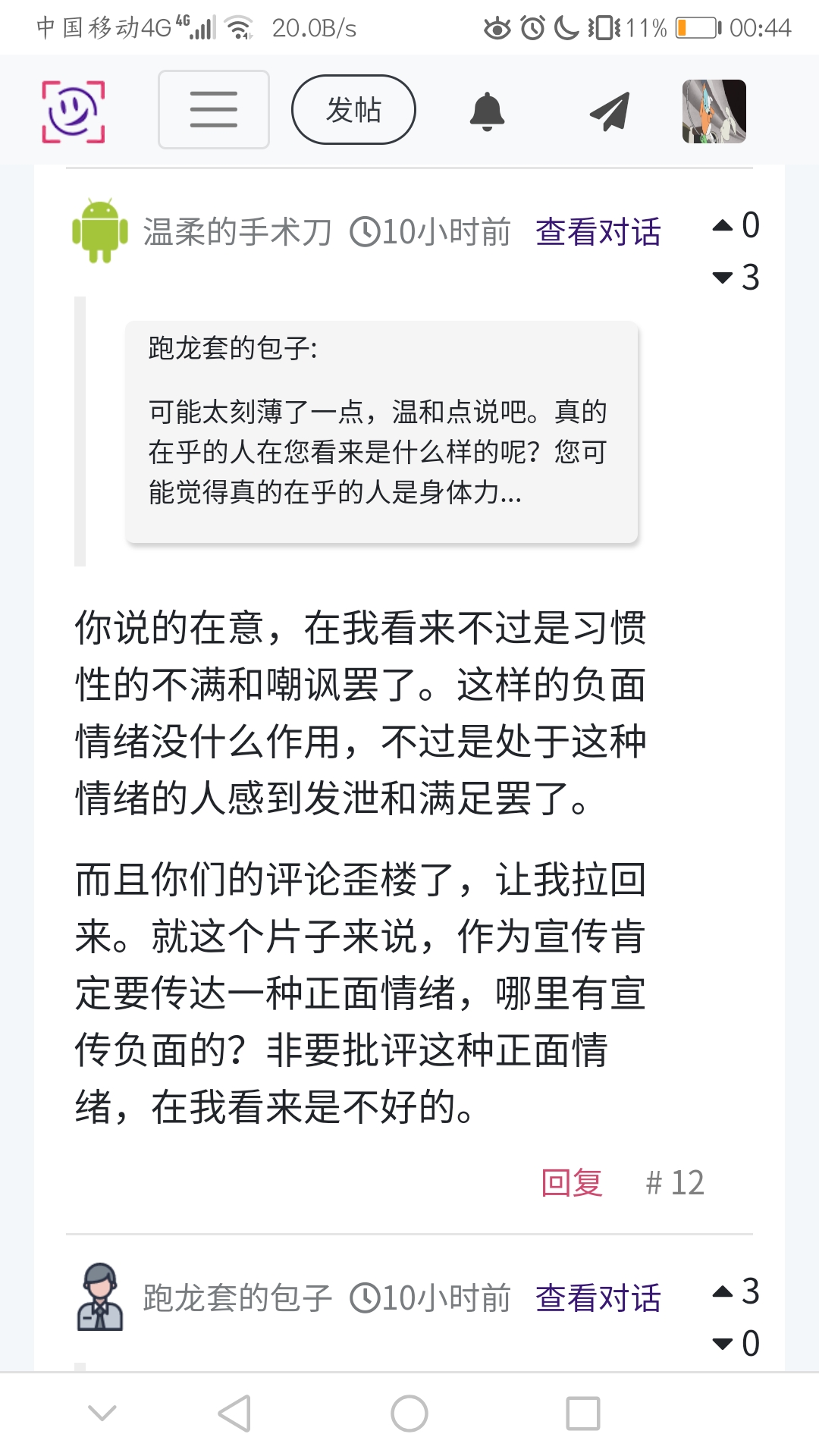
Task: Go back with system back button
Action: [x=234, y=1414]
